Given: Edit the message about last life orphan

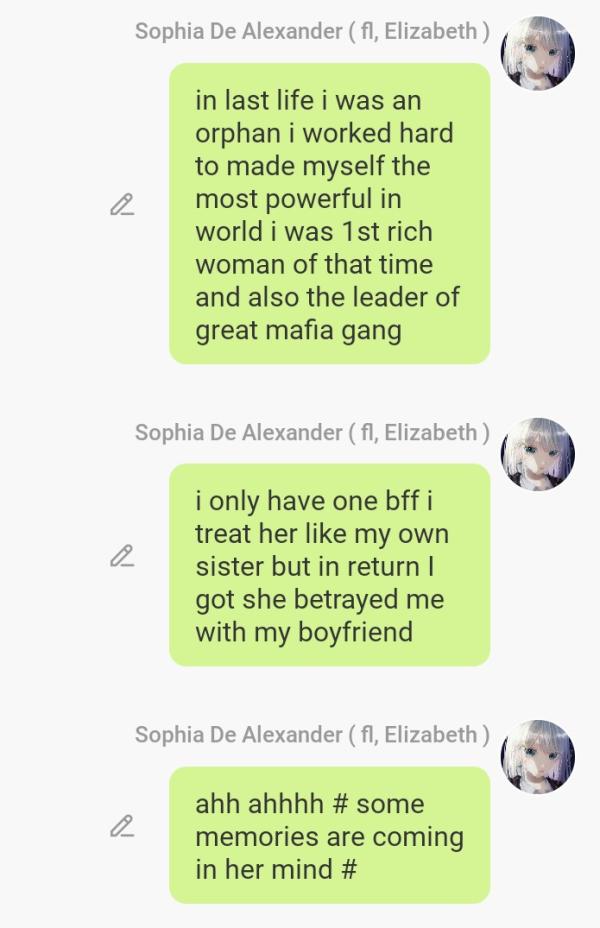Looking at the screenshot, I should tap(122, 206).
